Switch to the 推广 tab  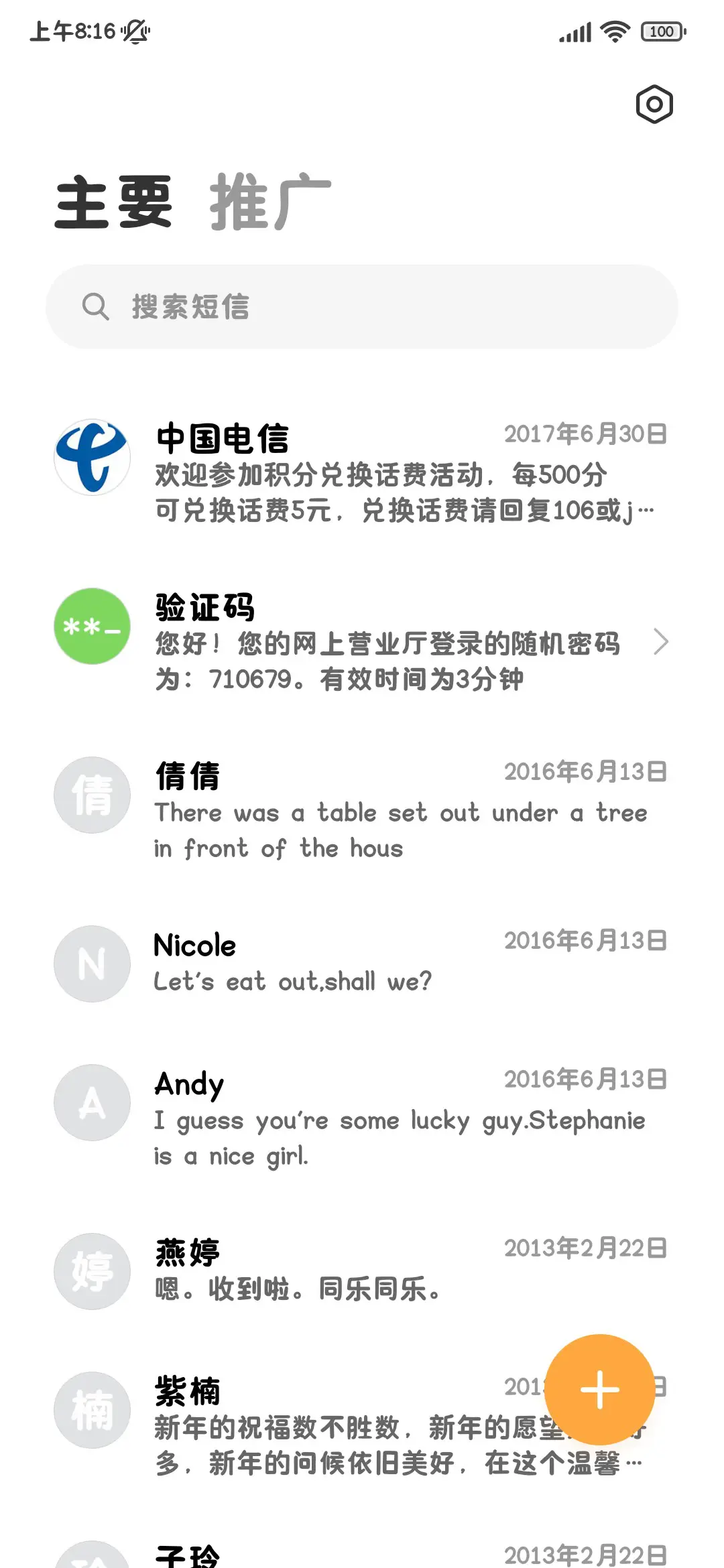270,202
